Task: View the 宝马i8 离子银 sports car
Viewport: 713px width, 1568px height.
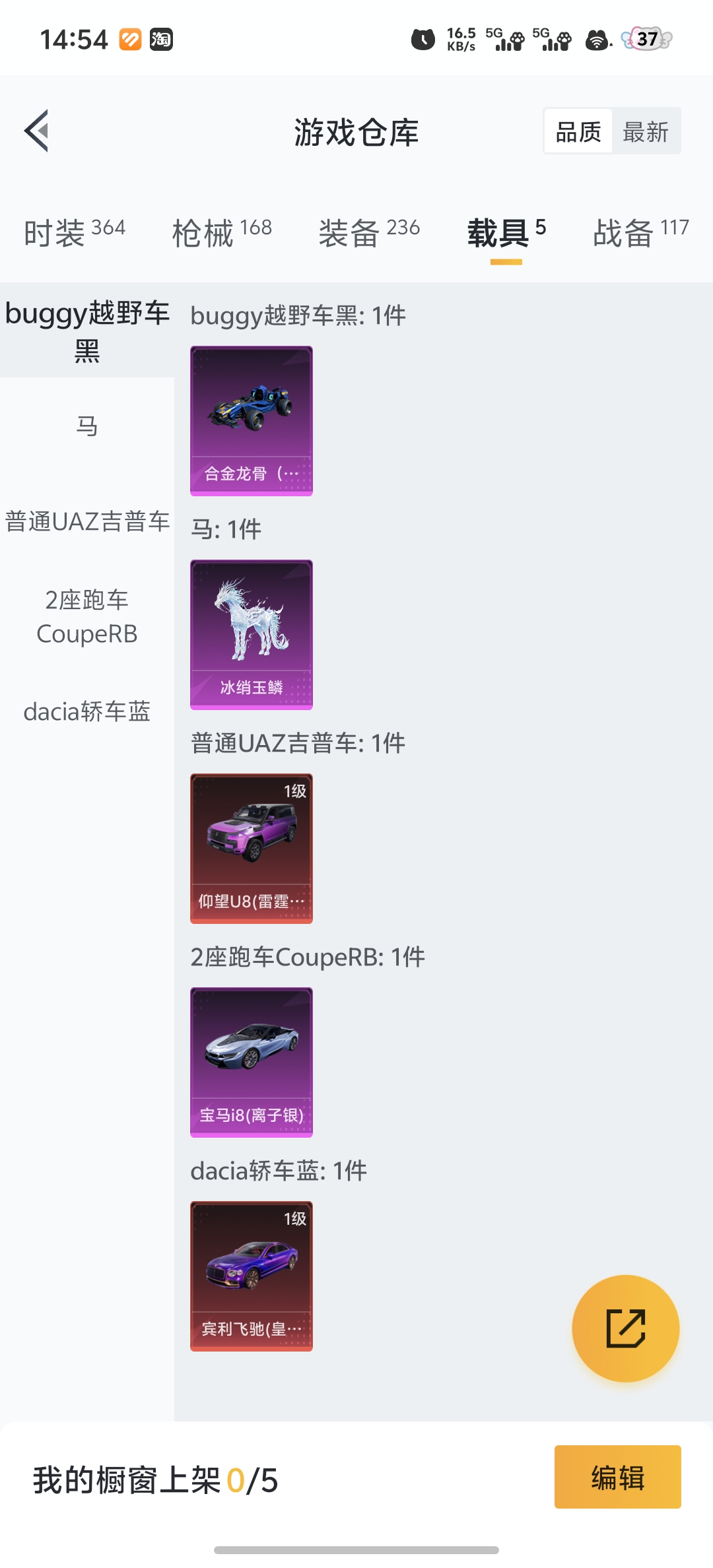Action: point(251,1064)
